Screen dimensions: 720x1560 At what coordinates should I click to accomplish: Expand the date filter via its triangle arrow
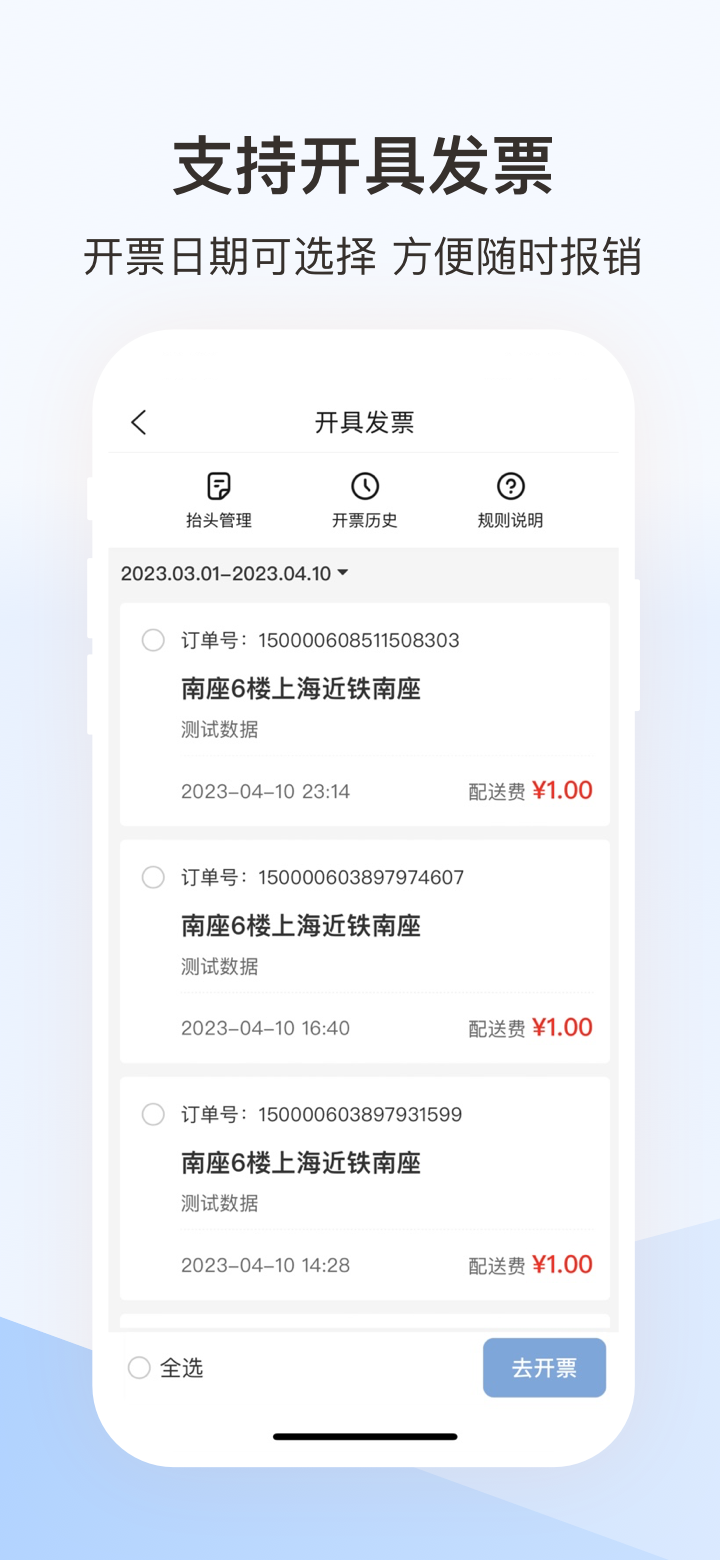click(343, 574)
